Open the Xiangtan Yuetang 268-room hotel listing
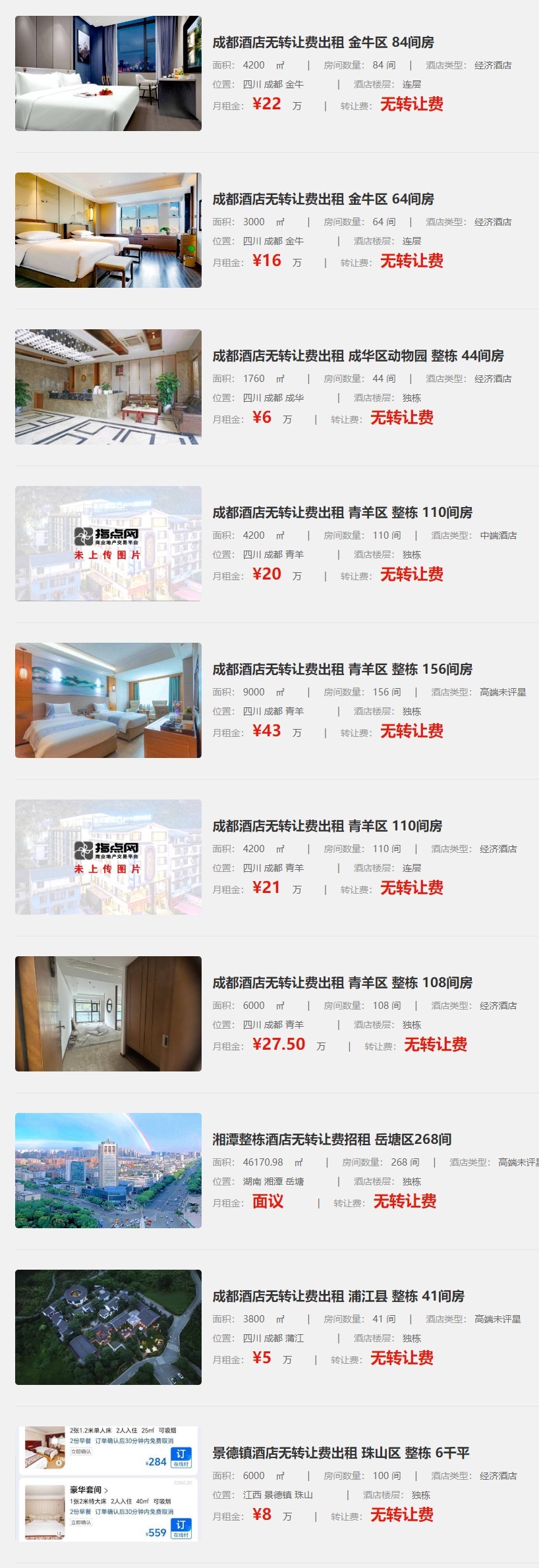 [x=331, y=1140]
